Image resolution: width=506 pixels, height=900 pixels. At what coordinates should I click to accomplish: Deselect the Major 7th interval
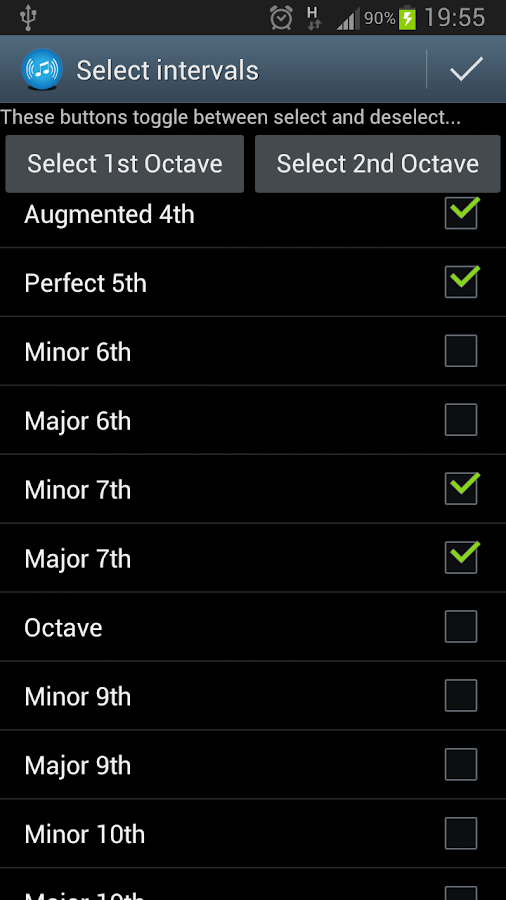pyautogui.click(x=461, y=557)
